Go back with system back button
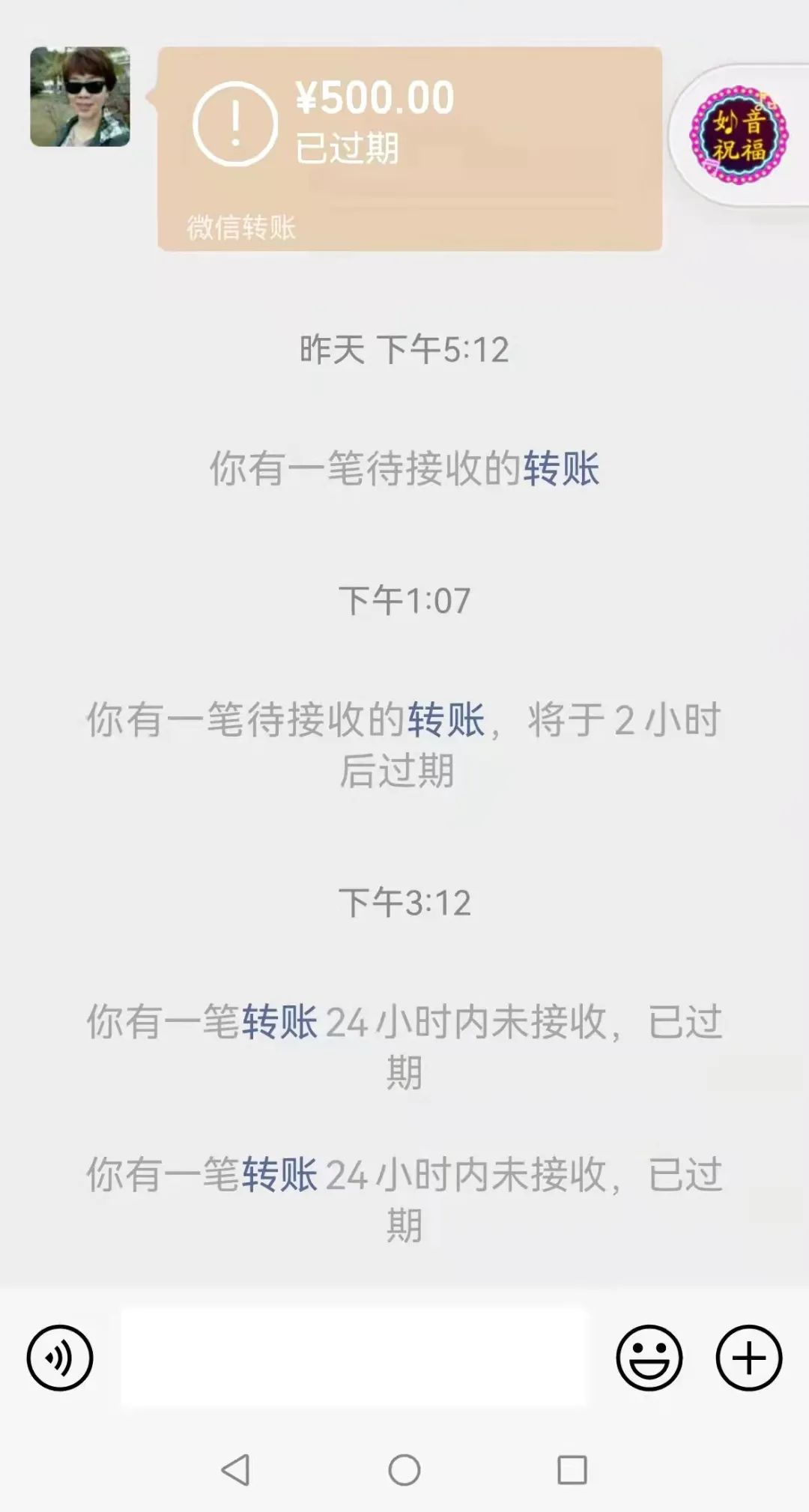 click(x=236, y=1470)
